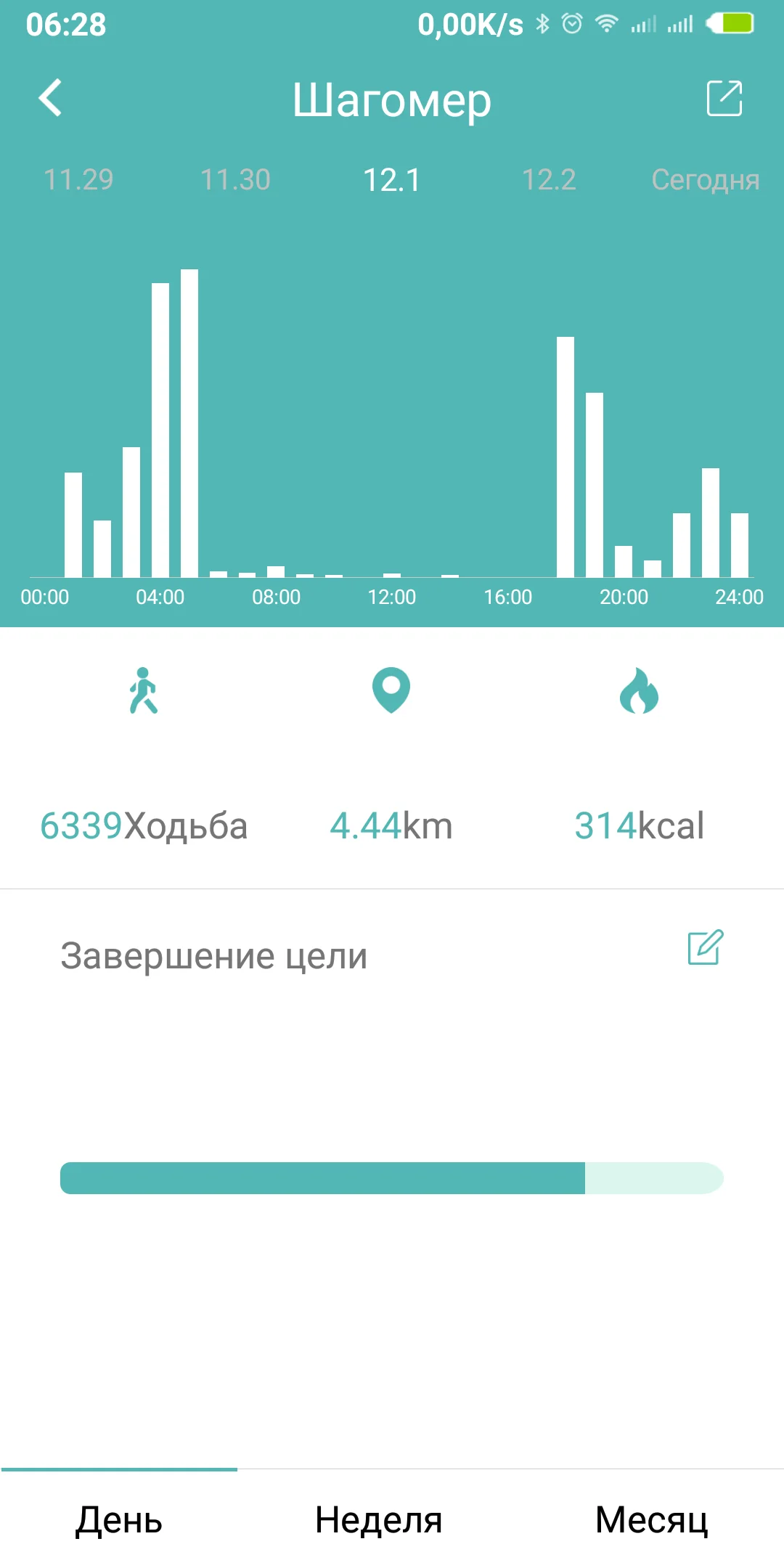The image size is (784, 1568).
Task: Share the pedometer statistics
Action: click(x=724, y=98)
